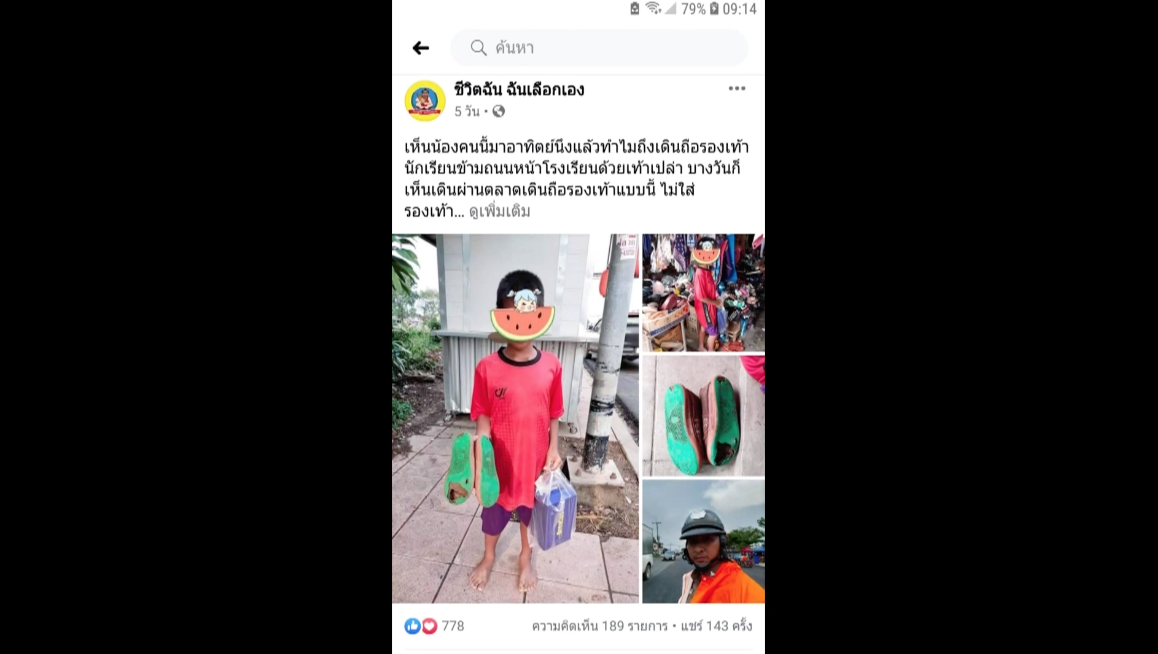The width and height of the screenshot is (1158, 654).
Task: Open the ชีวิตฉัน ฉันเลือกเอง page avatar
Action: [x=424, y=100]
